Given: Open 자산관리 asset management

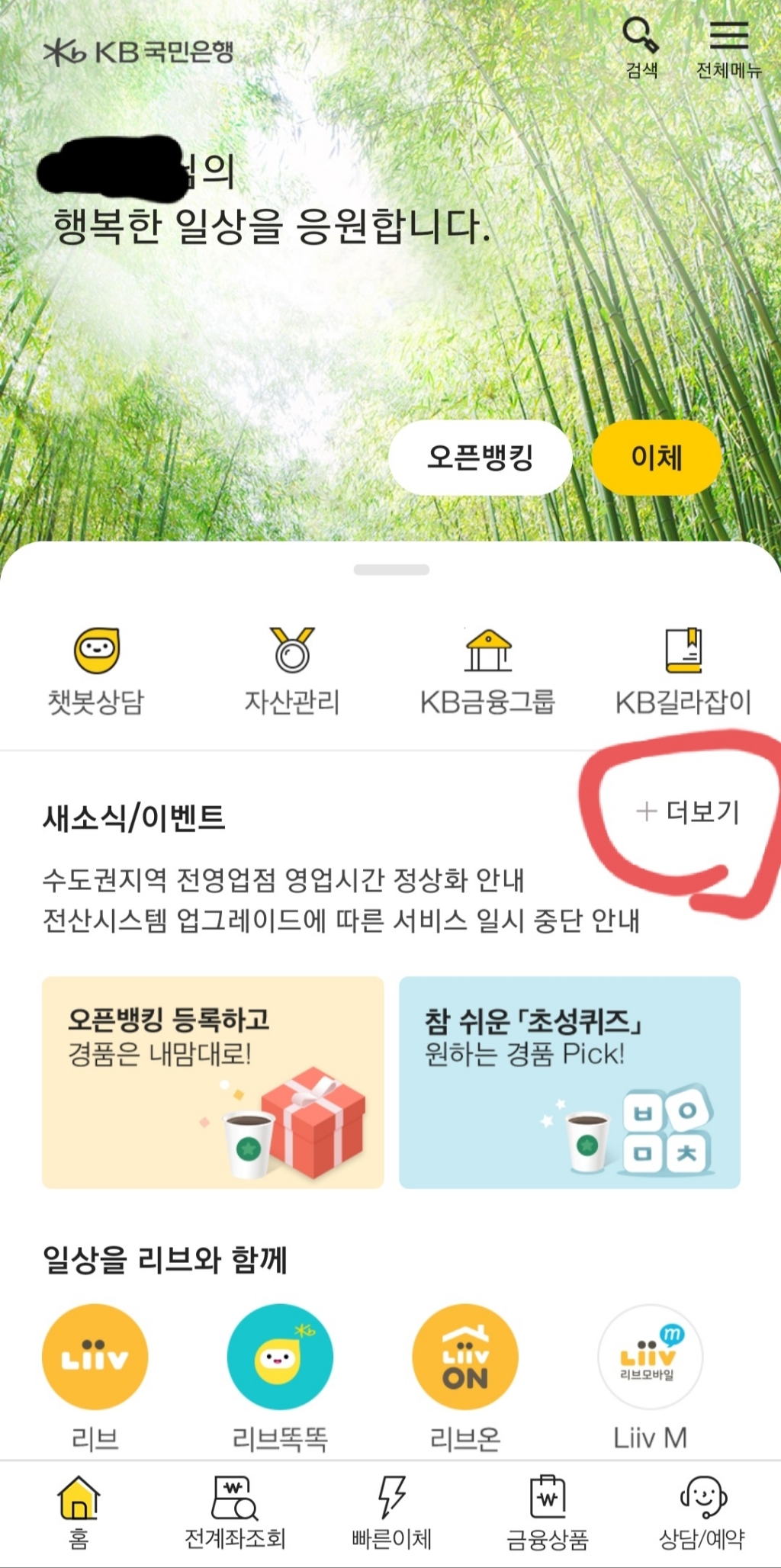Looking at the screenshot, I should (x=292, y=670).
